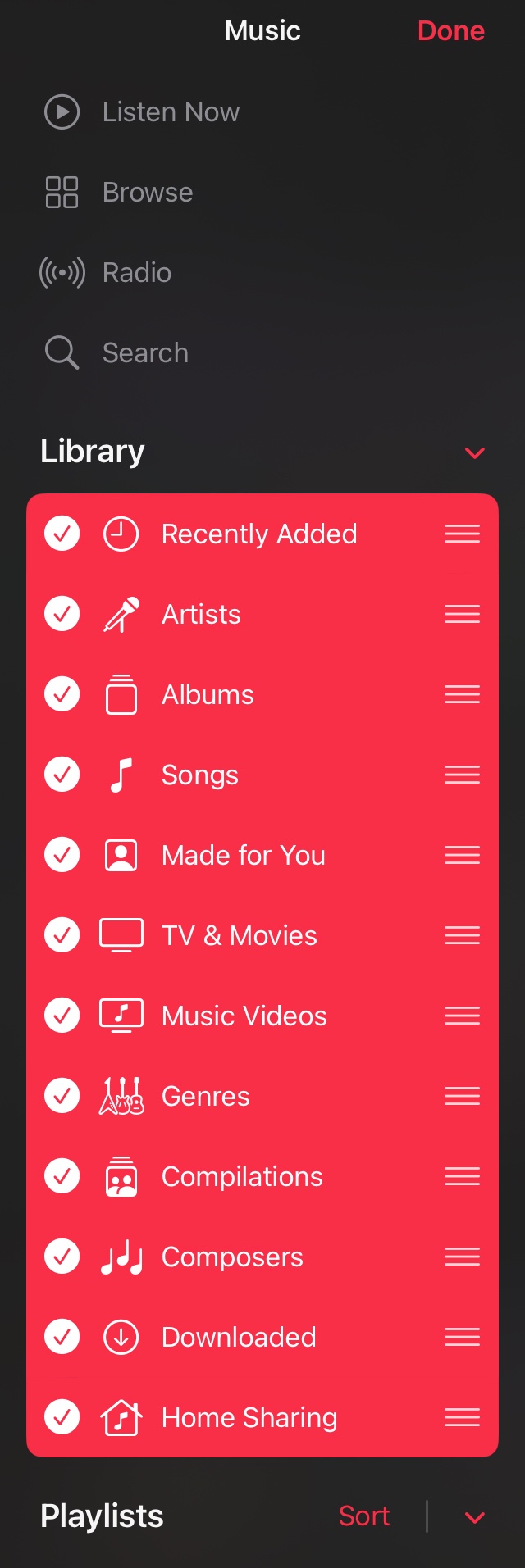Toggle off the Songs checkbox
The width and height of the screenshot is (525, 1568).
[62, 775]
